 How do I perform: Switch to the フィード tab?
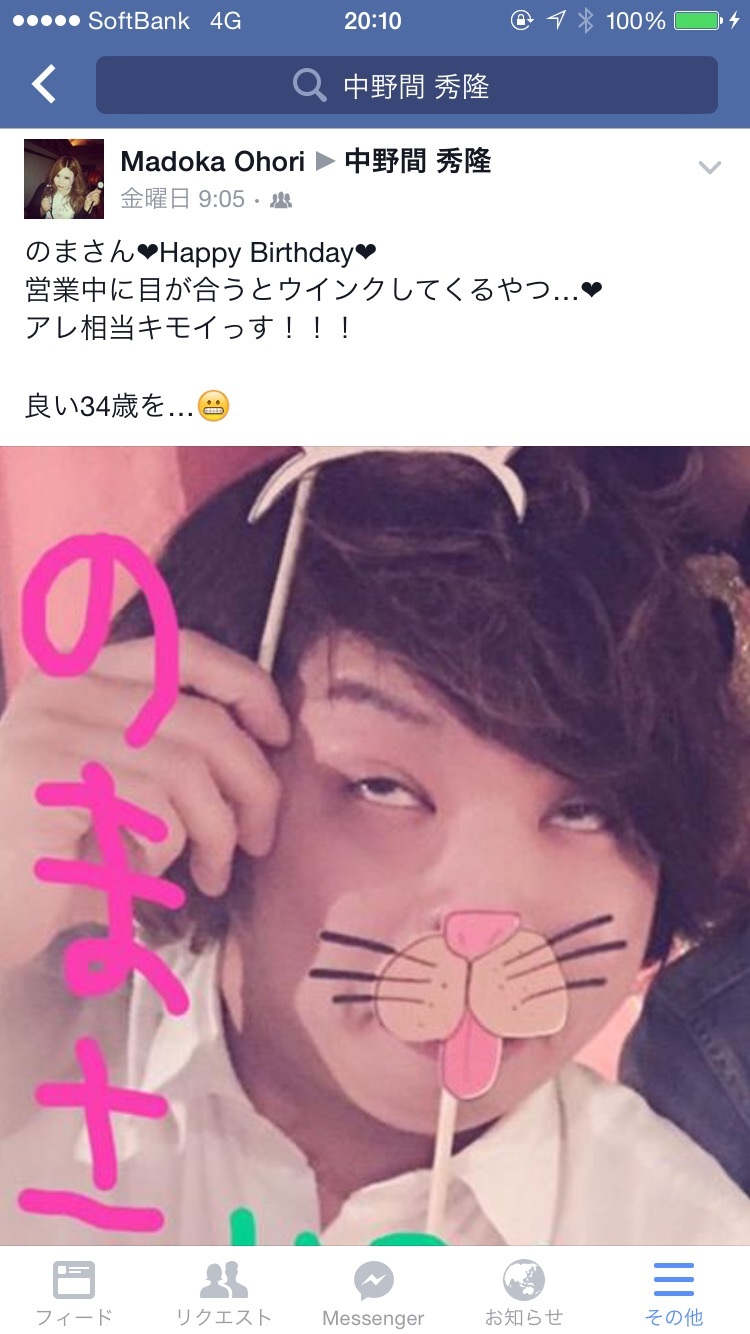point(74,1291)
